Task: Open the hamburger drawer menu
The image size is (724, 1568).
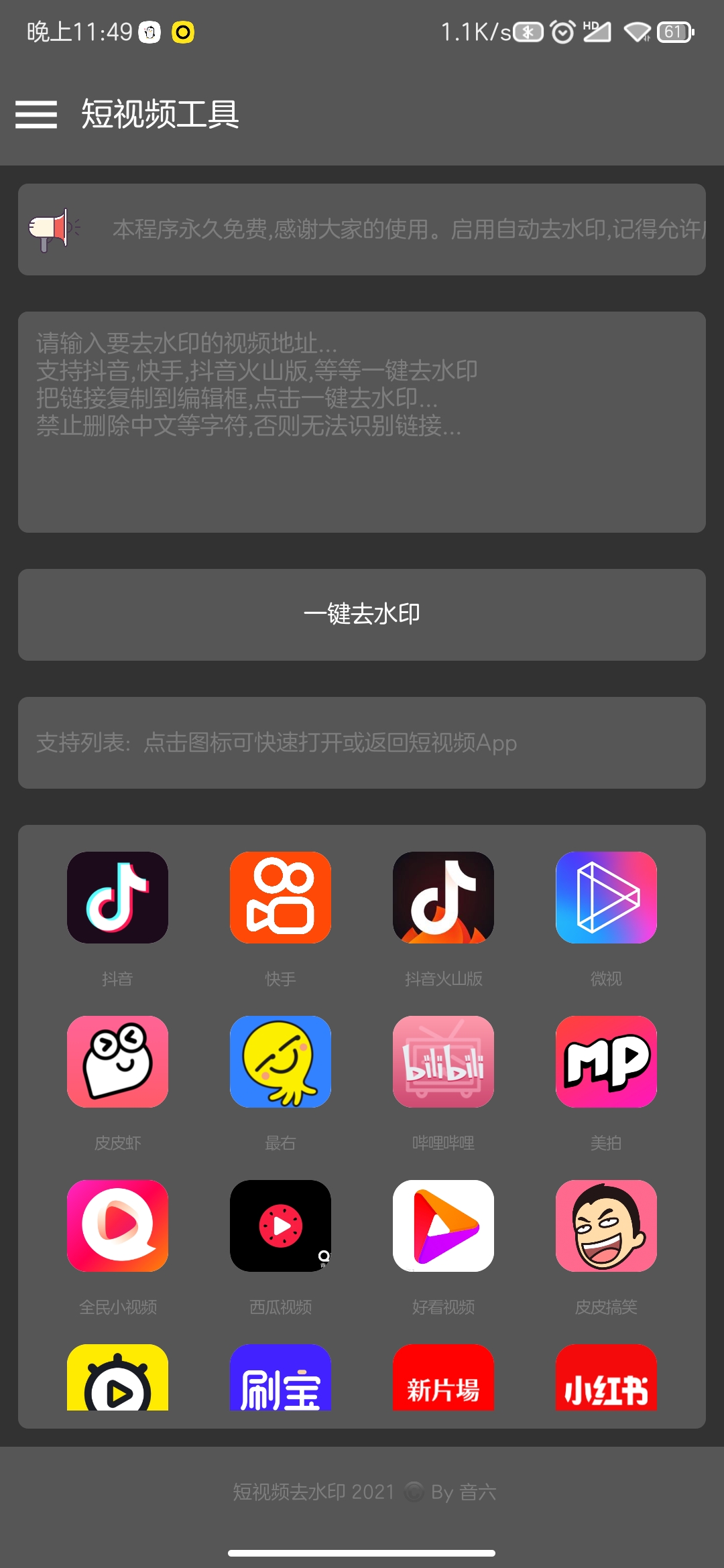Action: click(36, 115)
